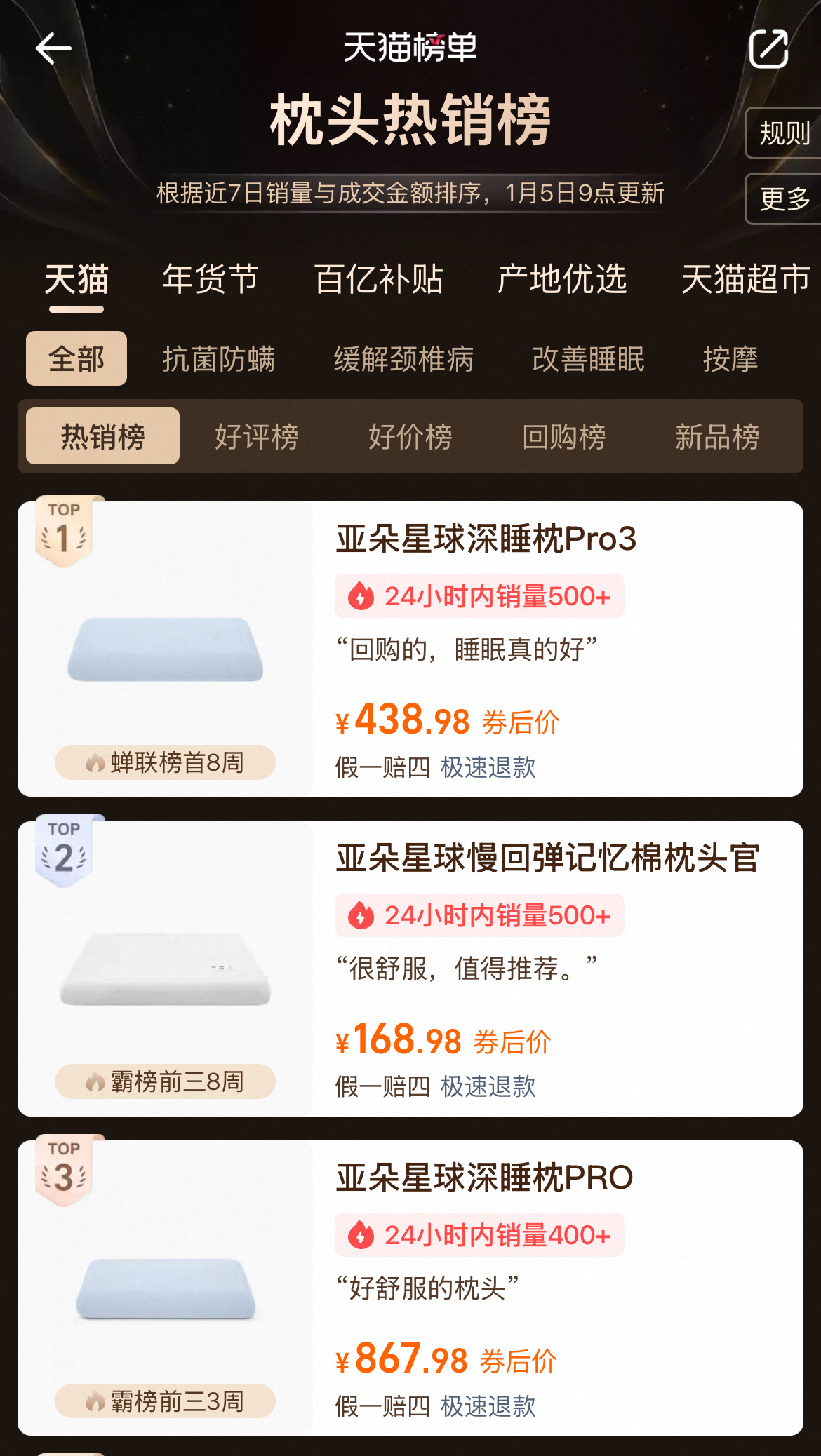The image size is (821, 1456).
Task: Switch to the 天猫超市 tab
Action: [745, 279]
